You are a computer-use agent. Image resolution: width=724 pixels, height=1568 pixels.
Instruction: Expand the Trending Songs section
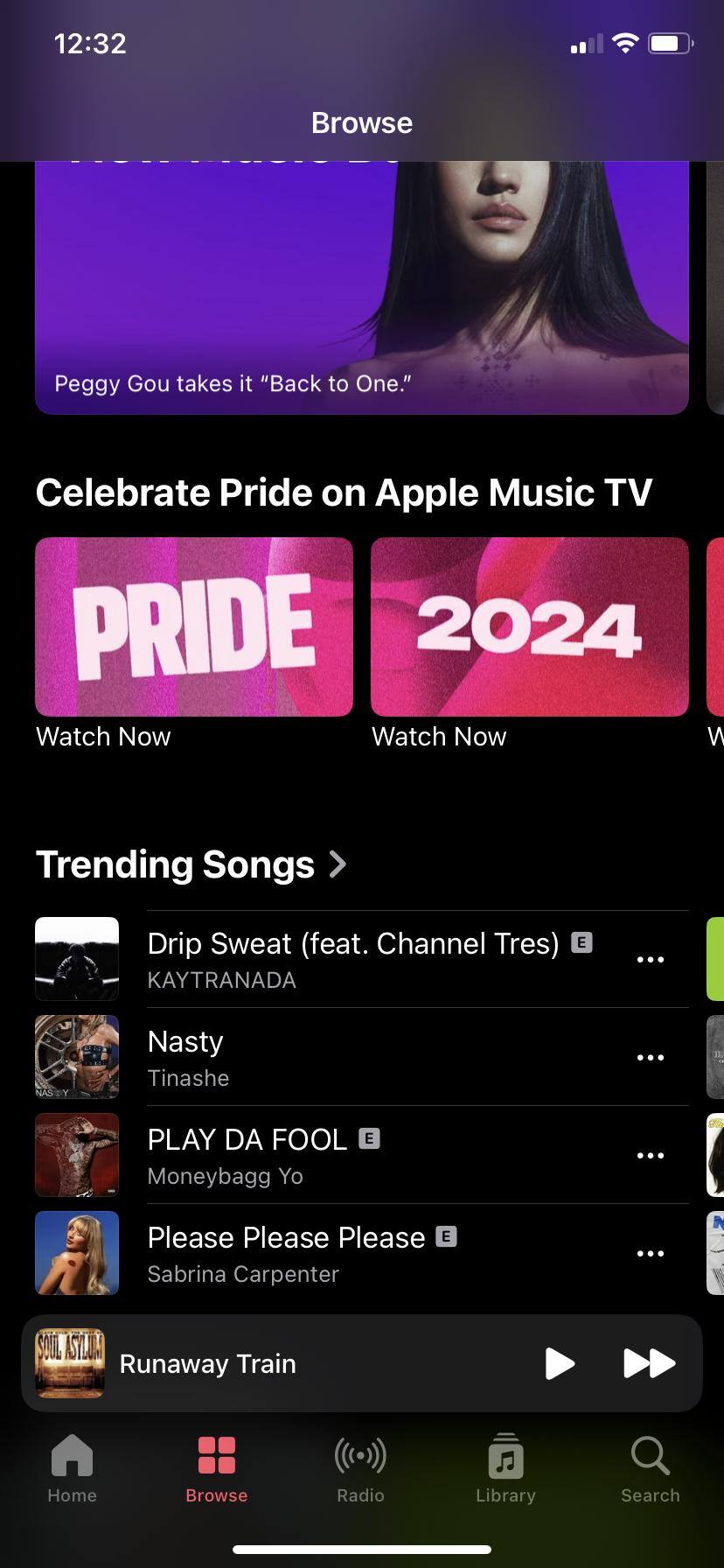click(x=191, y=864)
